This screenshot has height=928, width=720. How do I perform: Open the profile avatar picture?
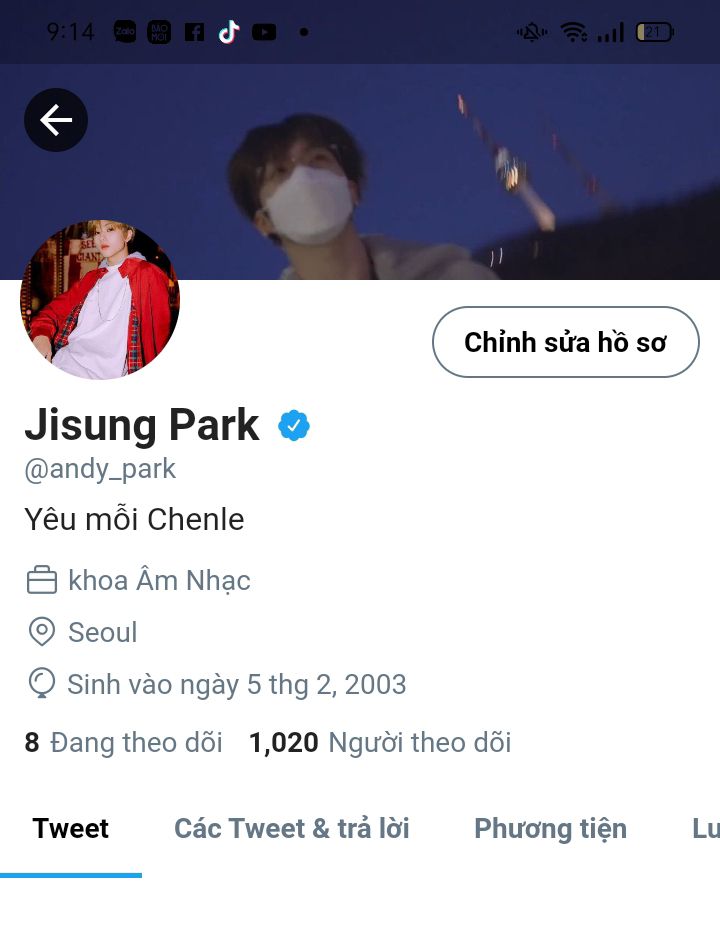coord(100,300)
